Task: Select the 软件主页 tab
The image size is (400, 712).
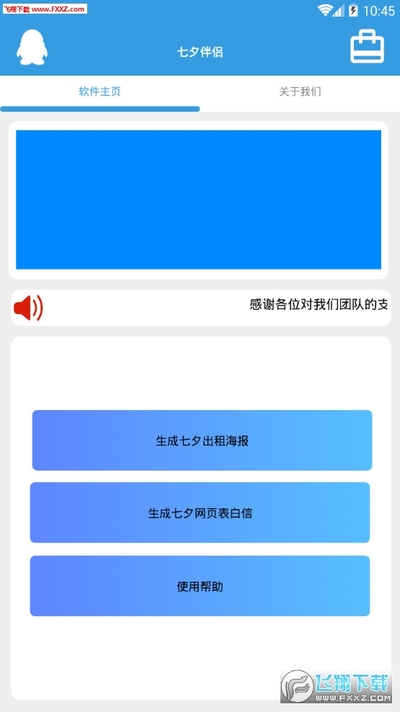Action: tap(100, 92)
